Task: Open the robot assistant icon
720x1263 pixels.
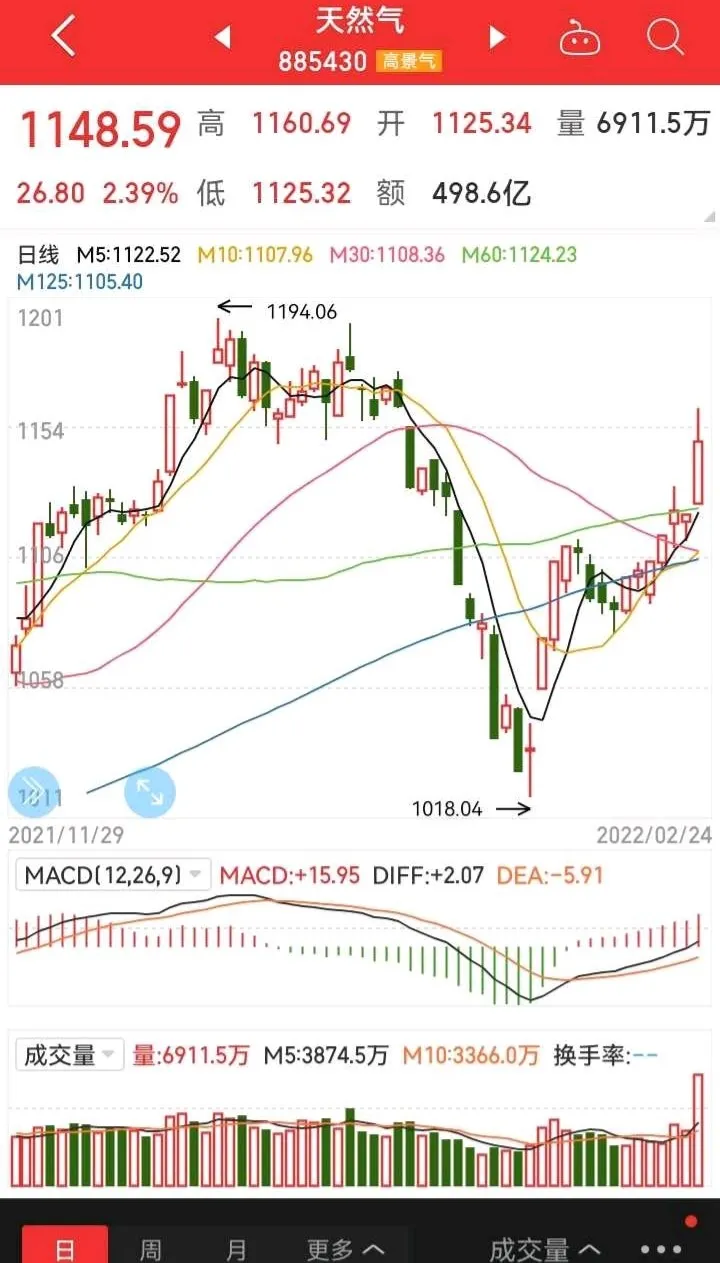Action: coord(579,38)
